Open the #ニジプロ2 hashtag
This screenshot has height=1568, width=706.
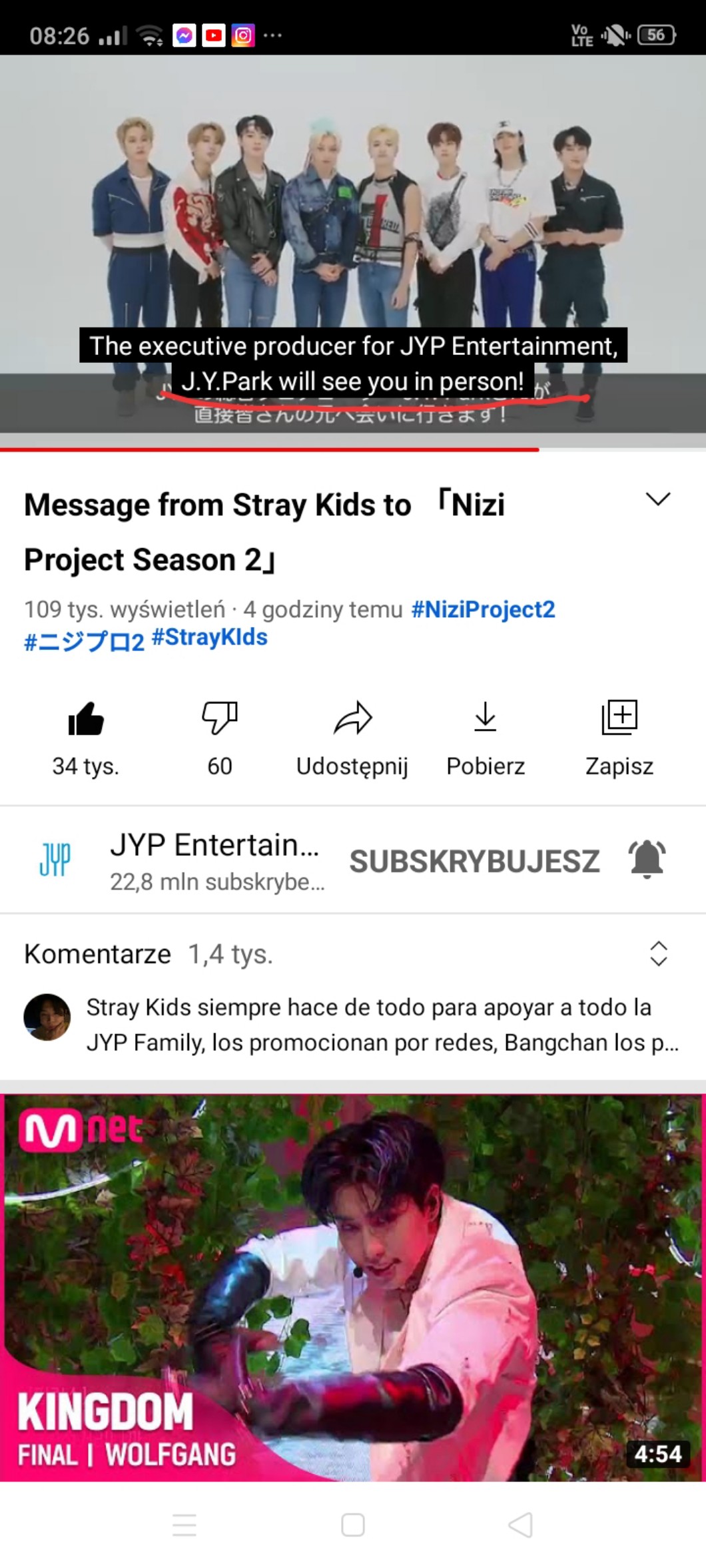coord(84,641)
